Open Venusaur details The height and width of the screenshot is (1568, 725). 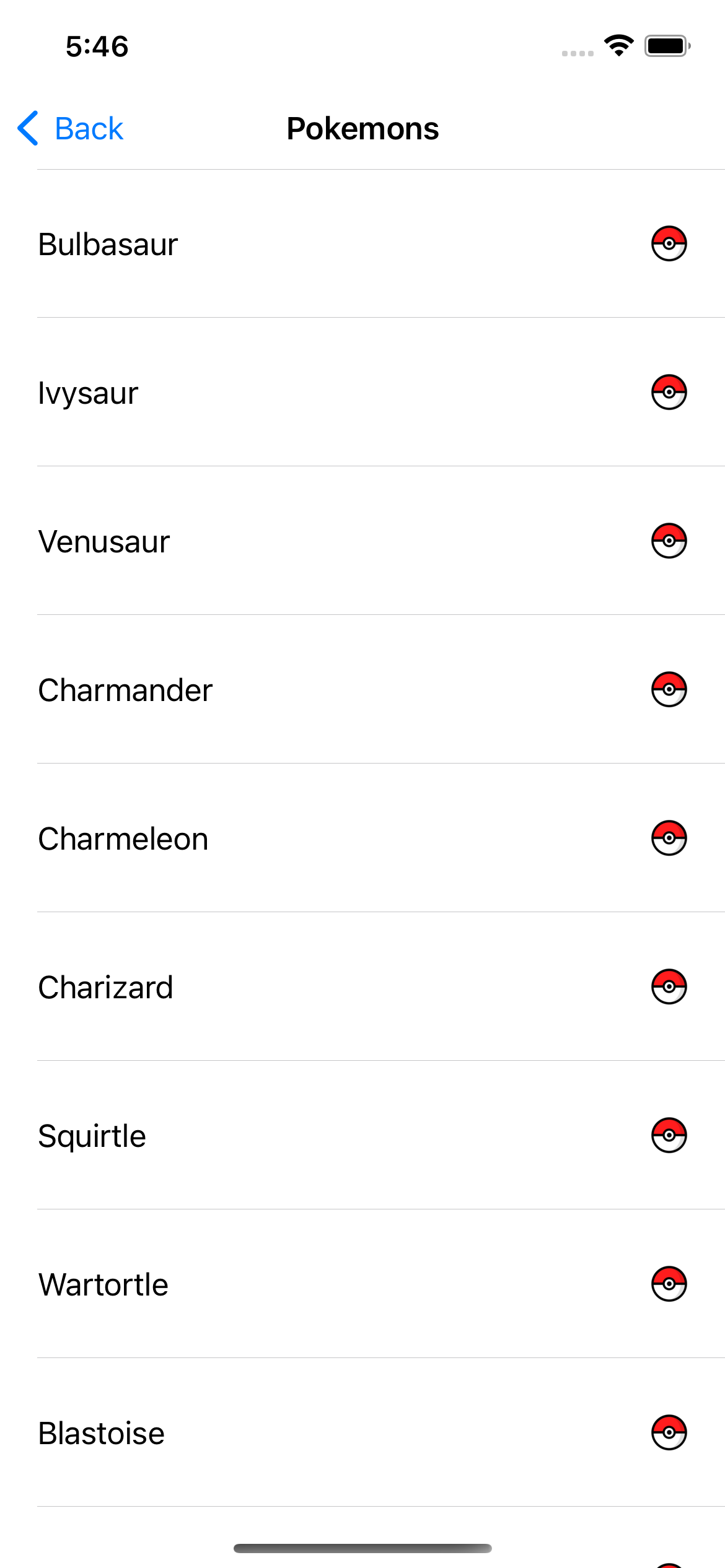tap(104, 541)
